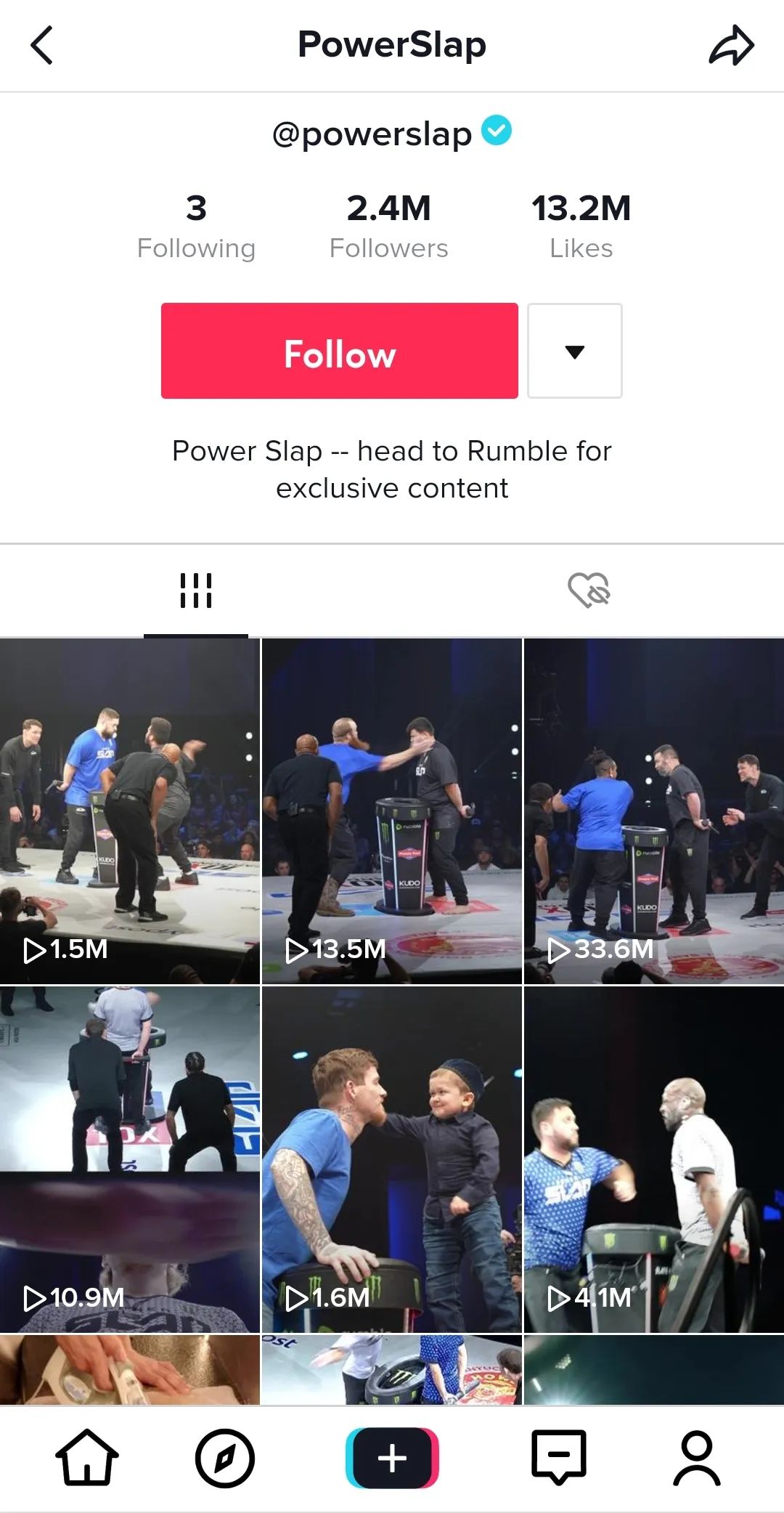Switch to the liked videos tab

(588, 591)
